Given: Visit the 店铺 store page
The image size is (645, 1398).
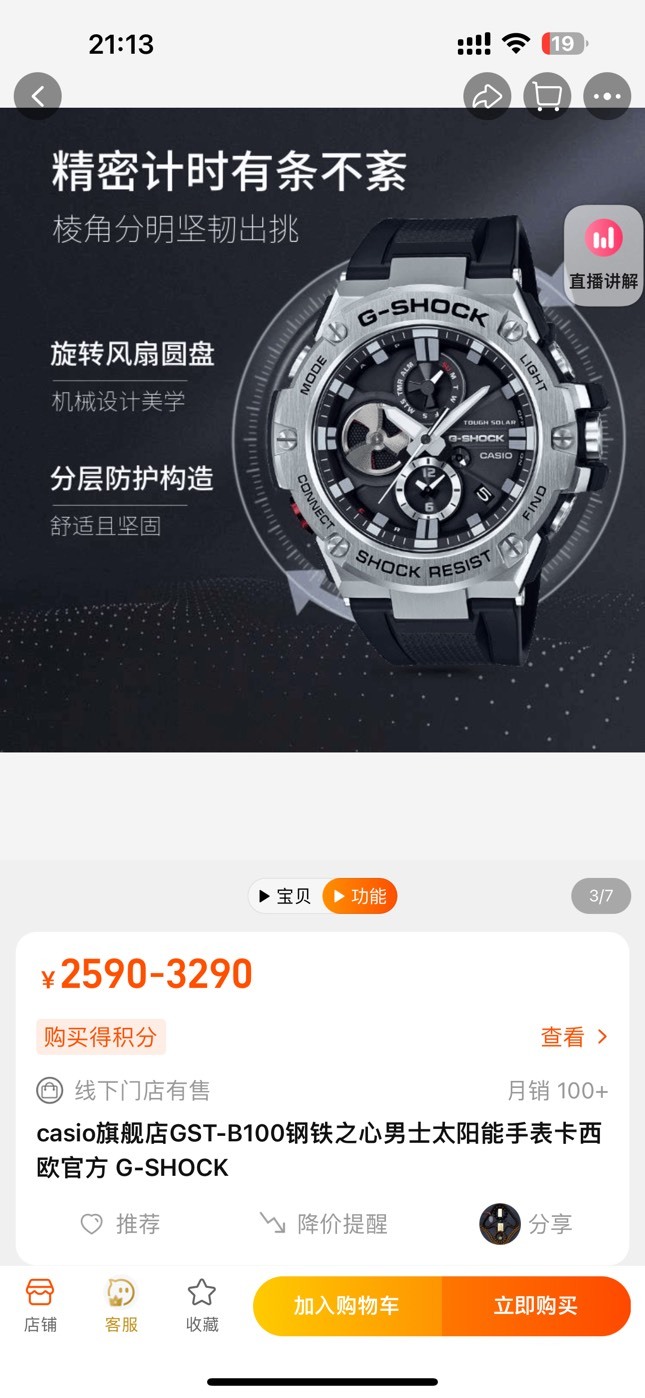Looking at the screenshot, I should click(x=41, y=1306).
